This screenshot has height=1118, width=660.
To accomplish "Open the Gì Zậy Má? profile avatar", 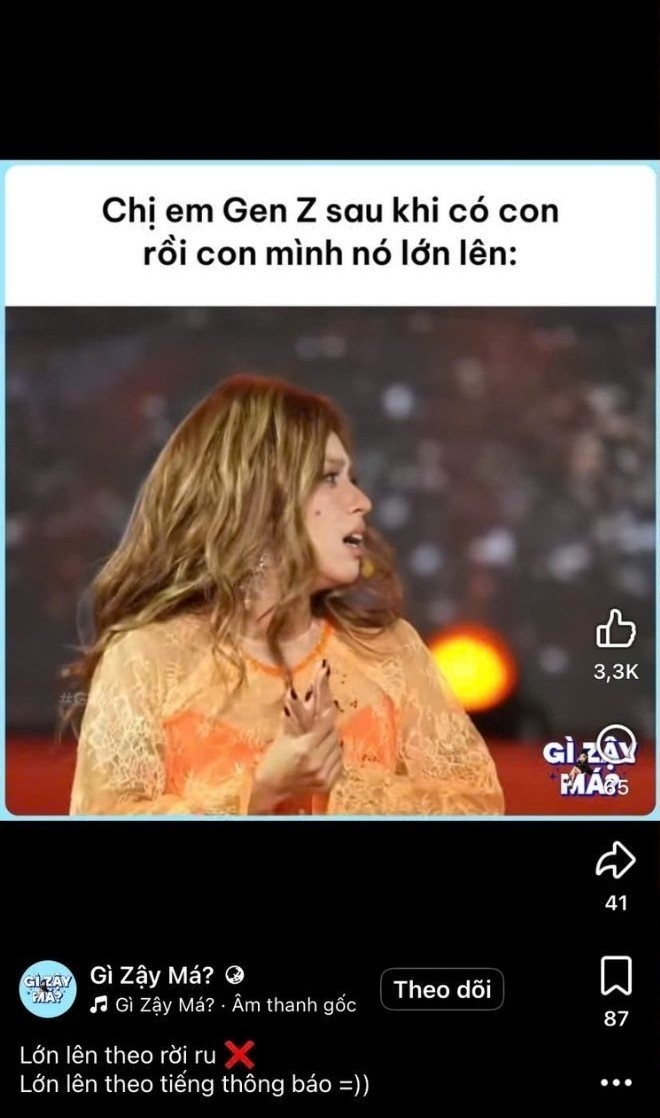I will click(x=48, y=989).
